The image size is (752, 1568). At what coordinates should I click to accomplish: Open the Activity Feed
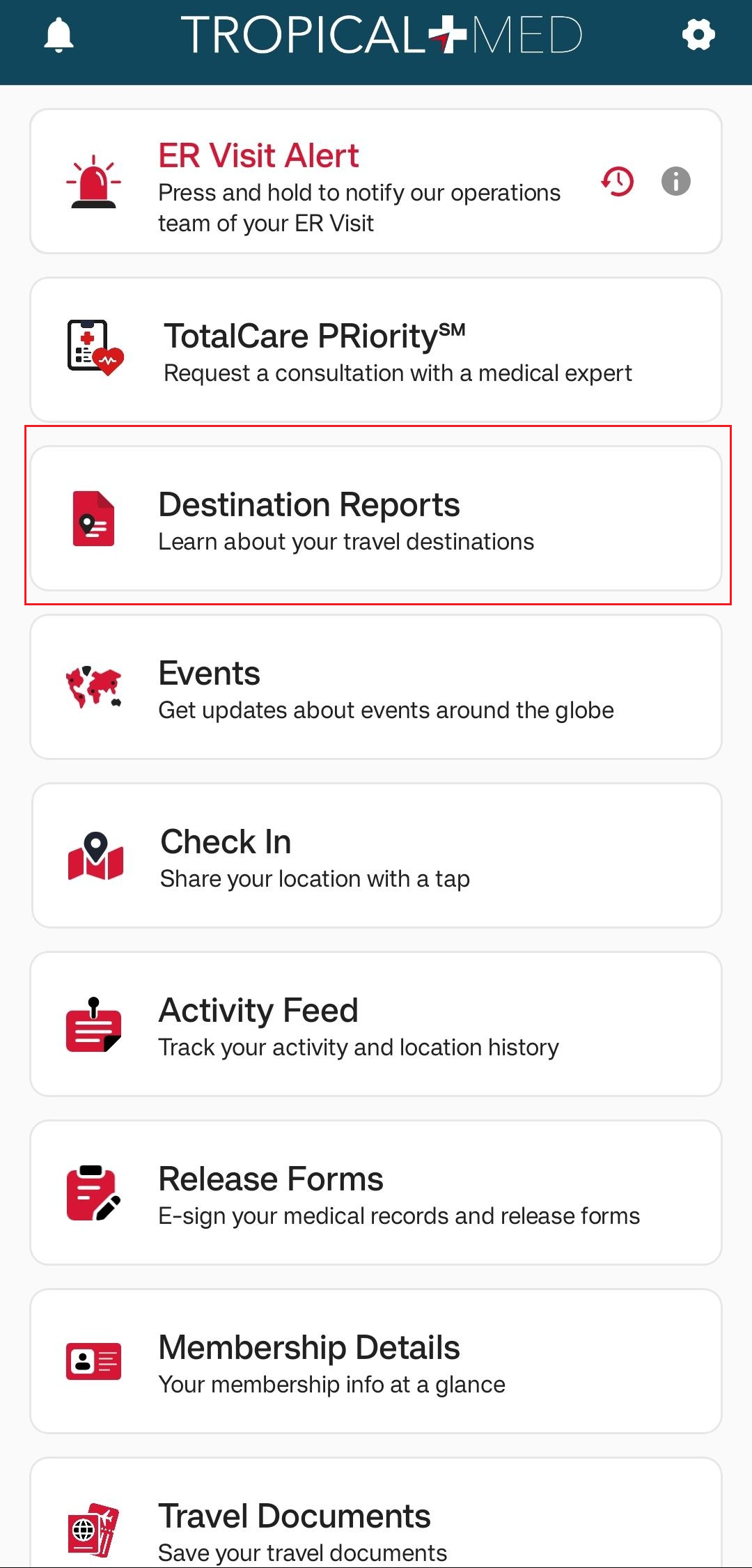pos(376,1025)
